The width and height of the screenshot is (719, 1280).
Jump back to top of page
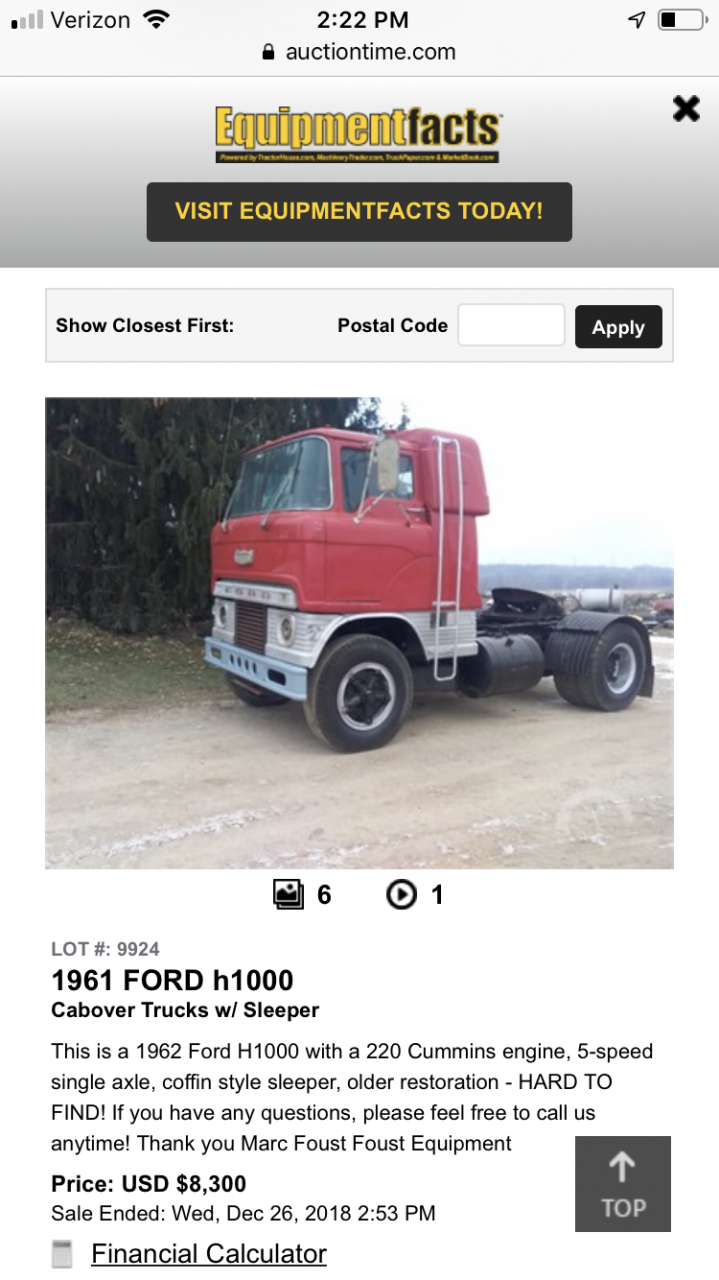[622, 1184]
